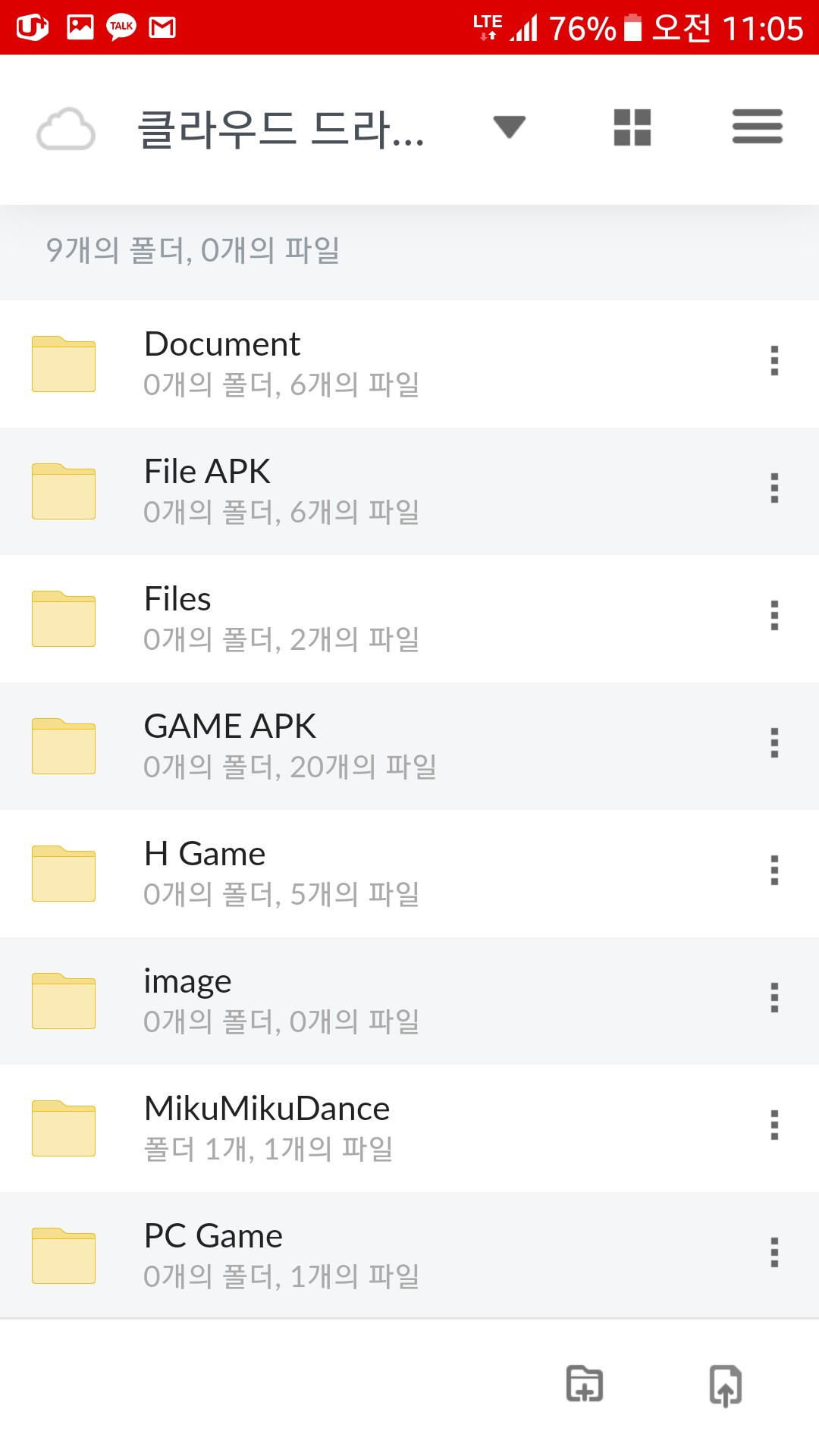Open the Files folder

[409, 619]
